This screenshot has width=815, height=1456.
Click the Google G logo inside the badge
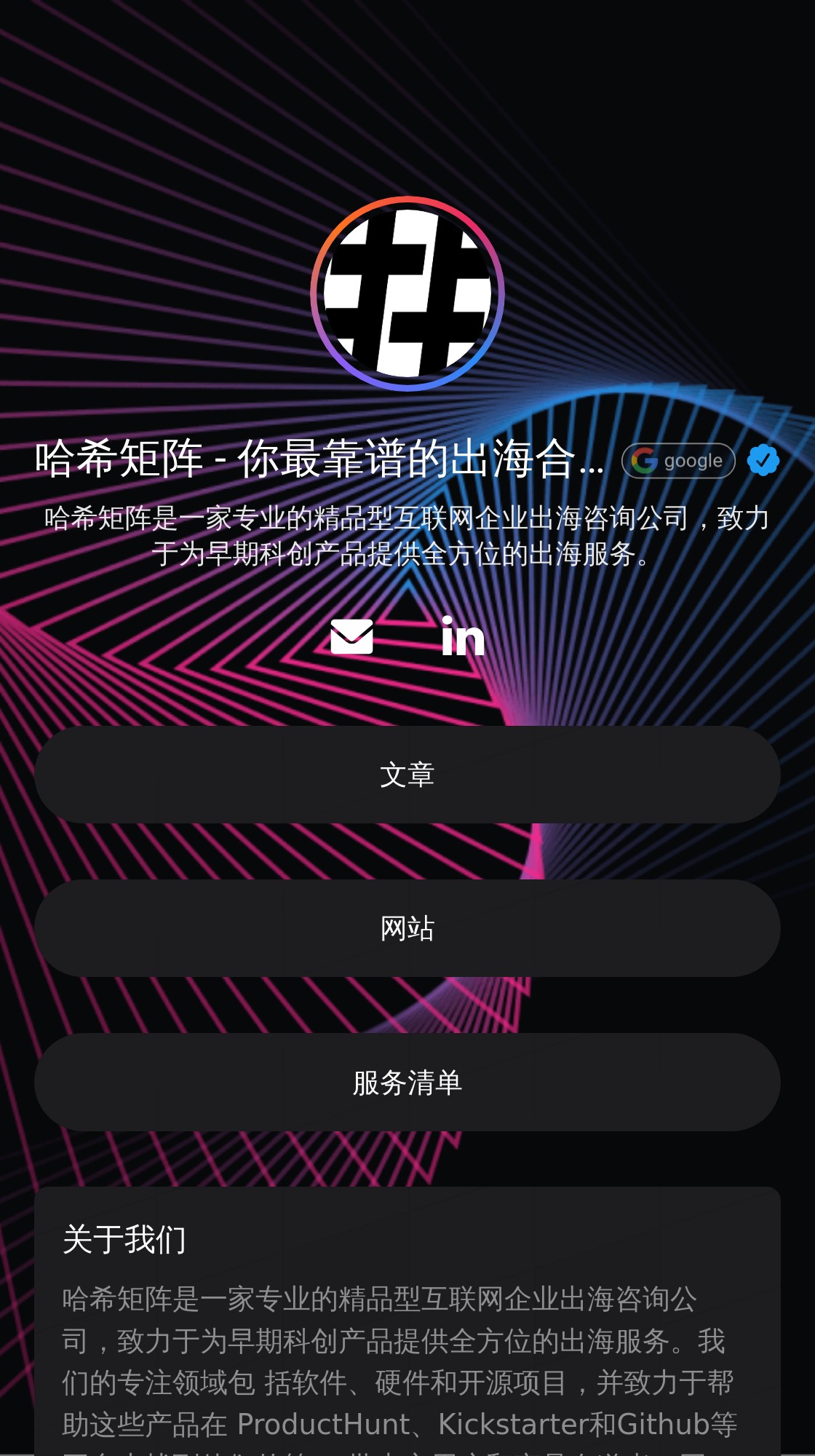click(x=644, y=460)
